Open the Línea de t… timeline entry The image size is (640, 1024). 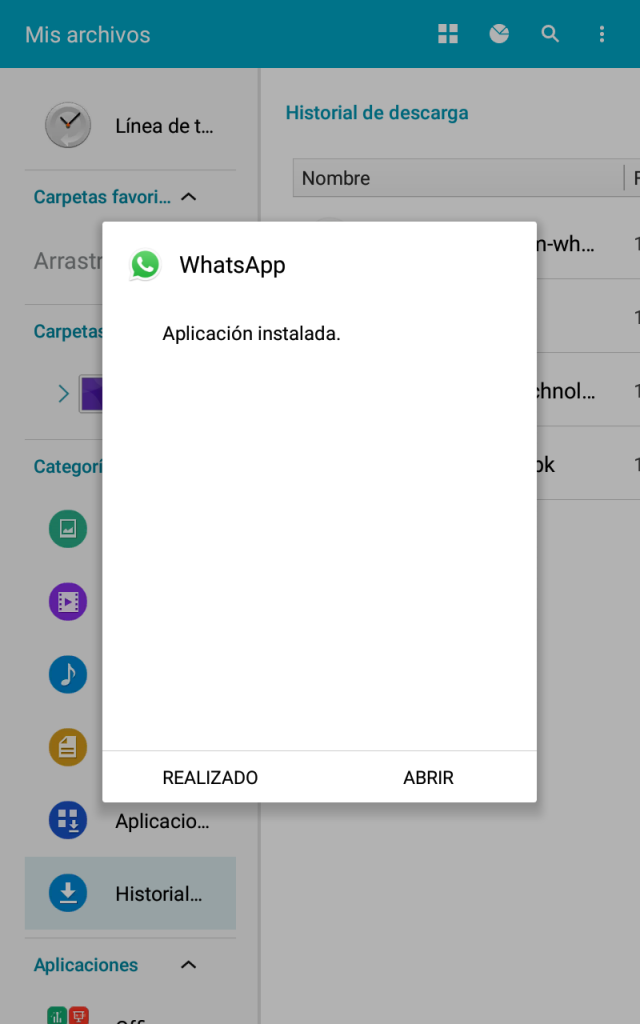click(130, 125)
